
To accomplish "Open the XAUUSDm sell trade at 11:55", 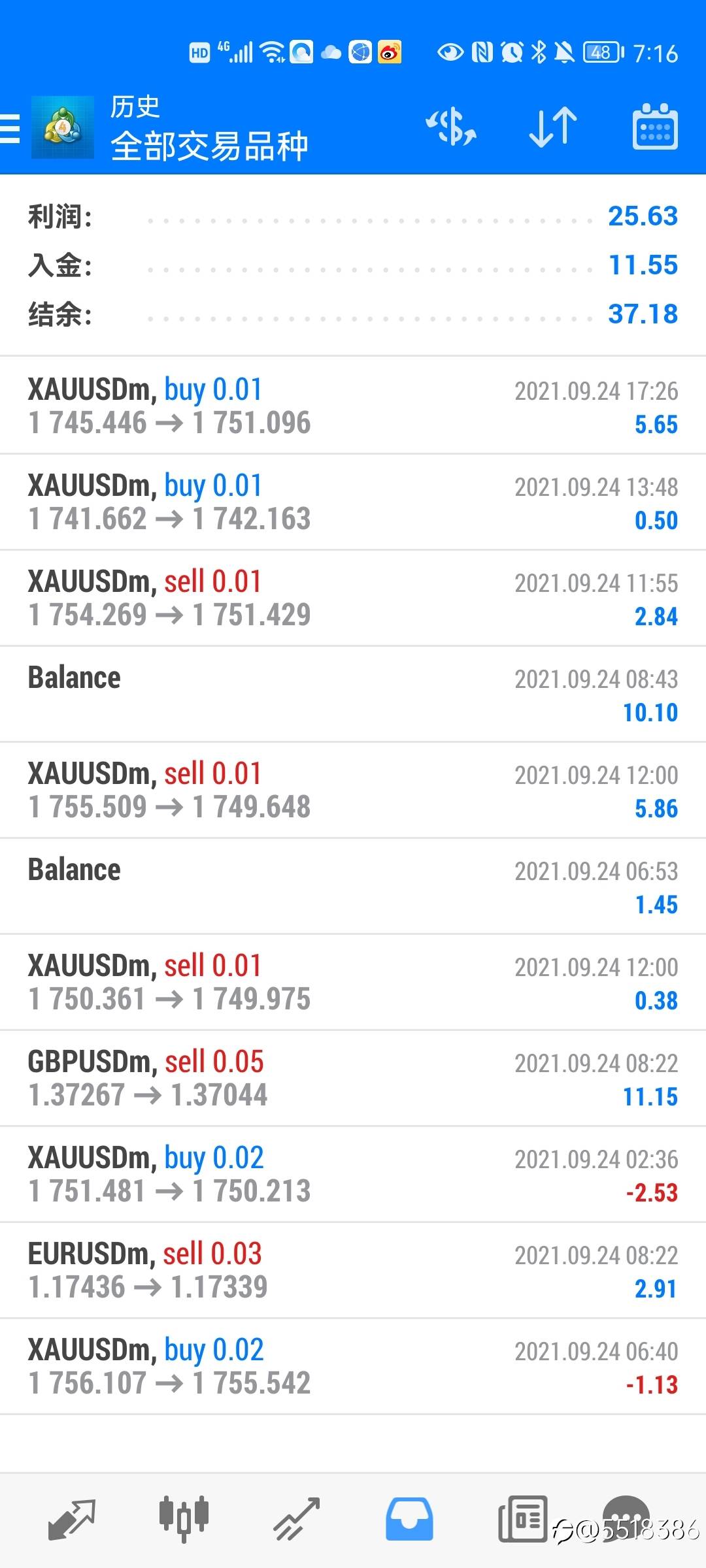I will [353, 598].
